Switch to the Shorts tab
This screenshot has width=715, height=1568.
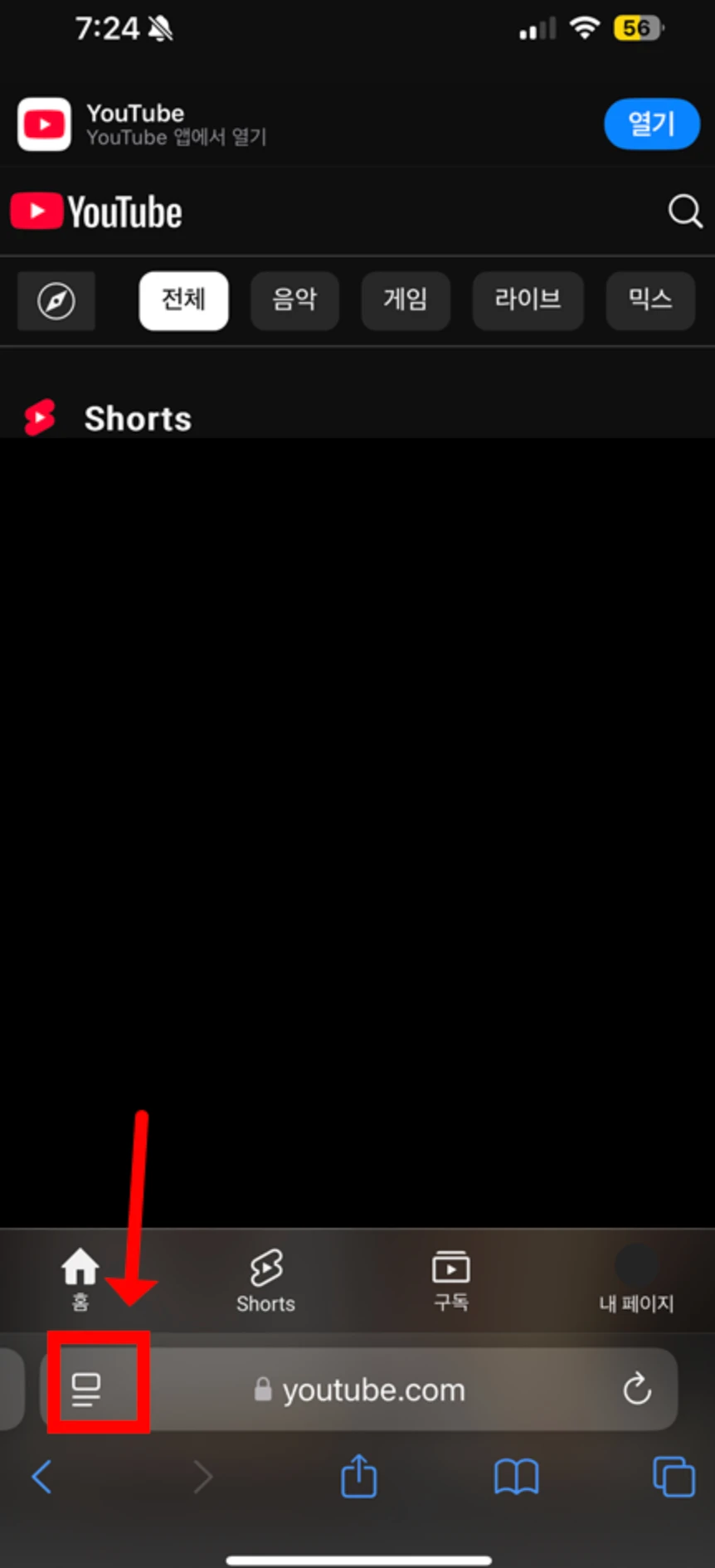coord(265,1280)
